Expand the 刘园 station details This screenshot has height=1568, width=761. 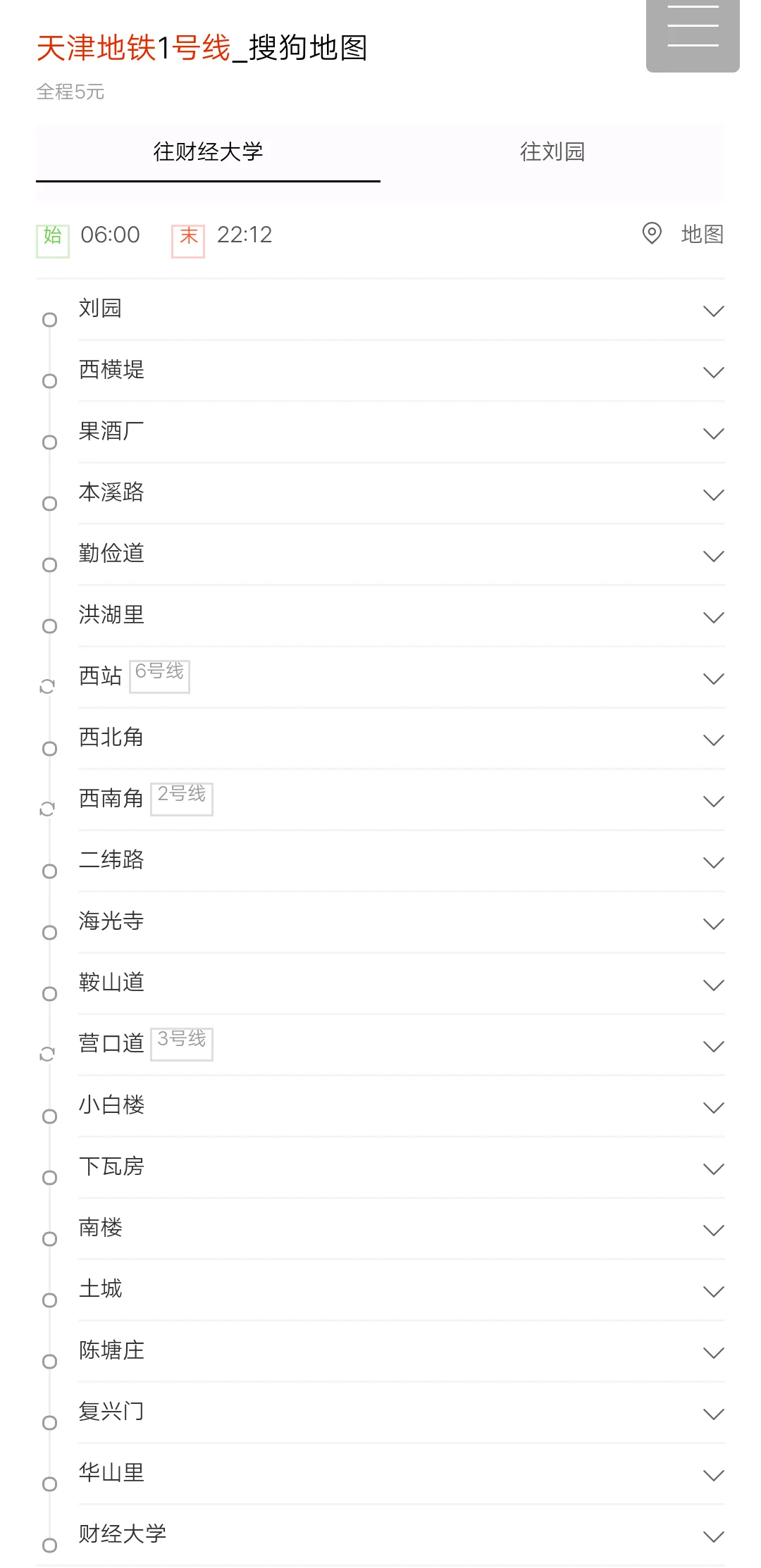(x=713, y=310)
